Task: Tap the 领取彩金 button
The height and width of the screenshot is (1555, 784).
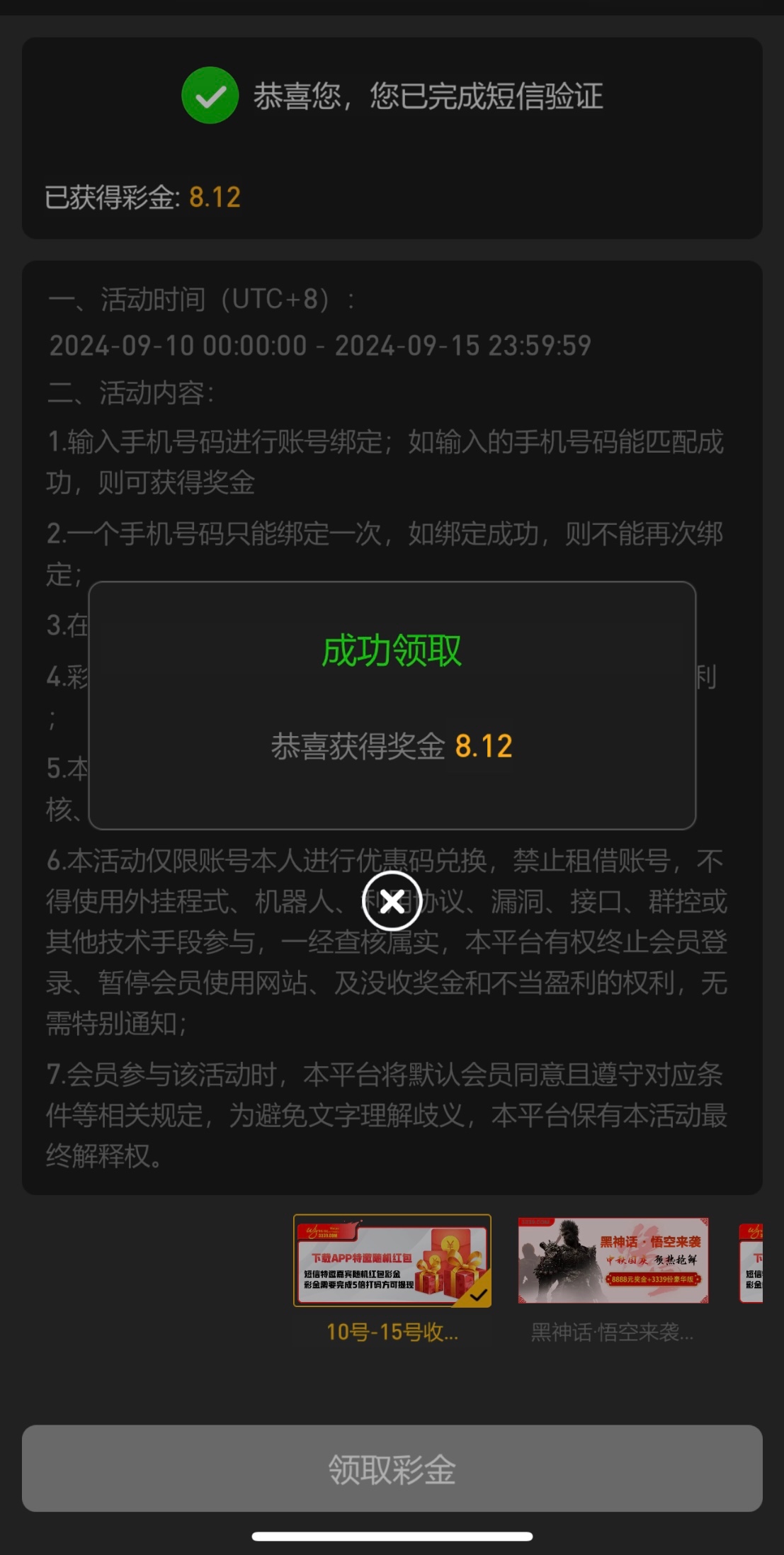Action: coord(392,1468)
